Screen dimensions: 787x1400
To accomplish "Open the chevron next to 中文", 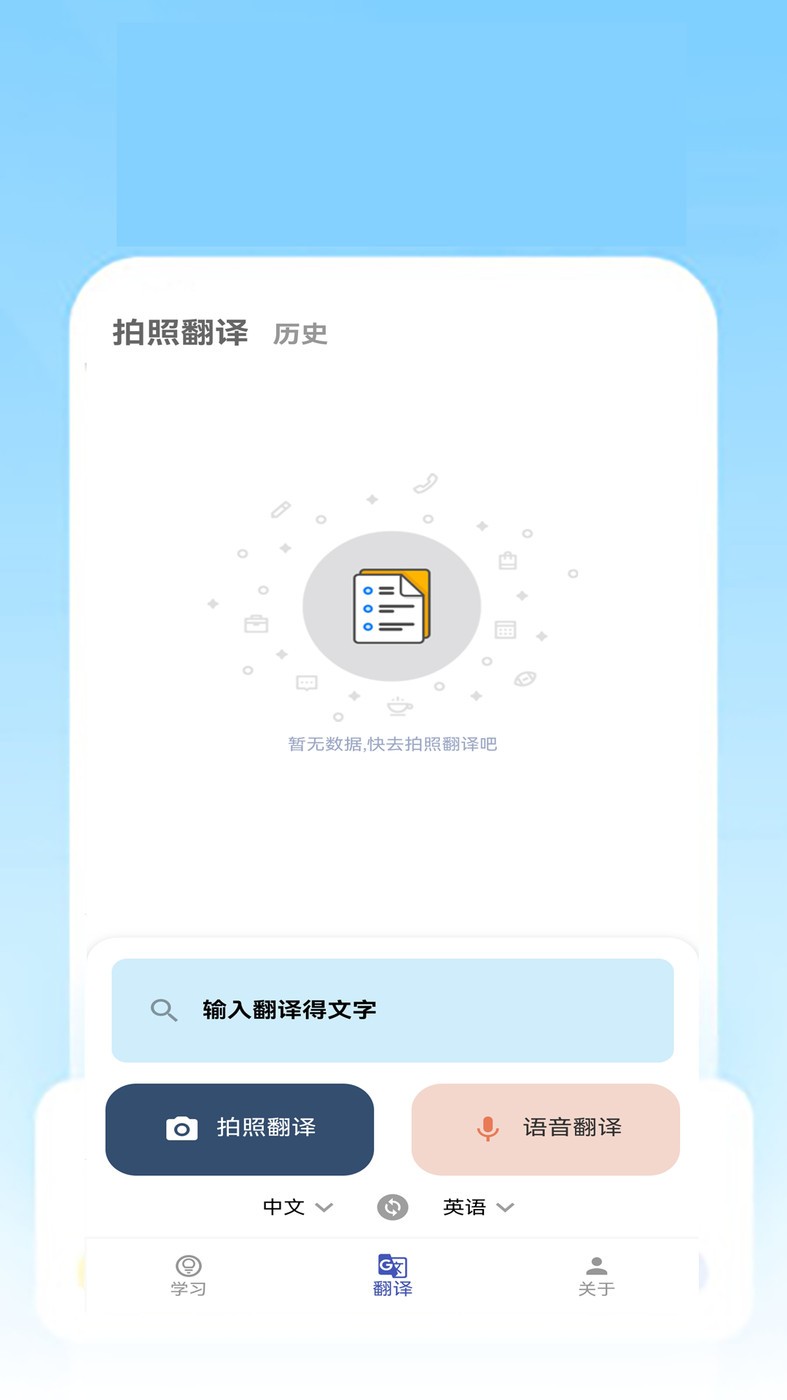I will [323, 1208].
